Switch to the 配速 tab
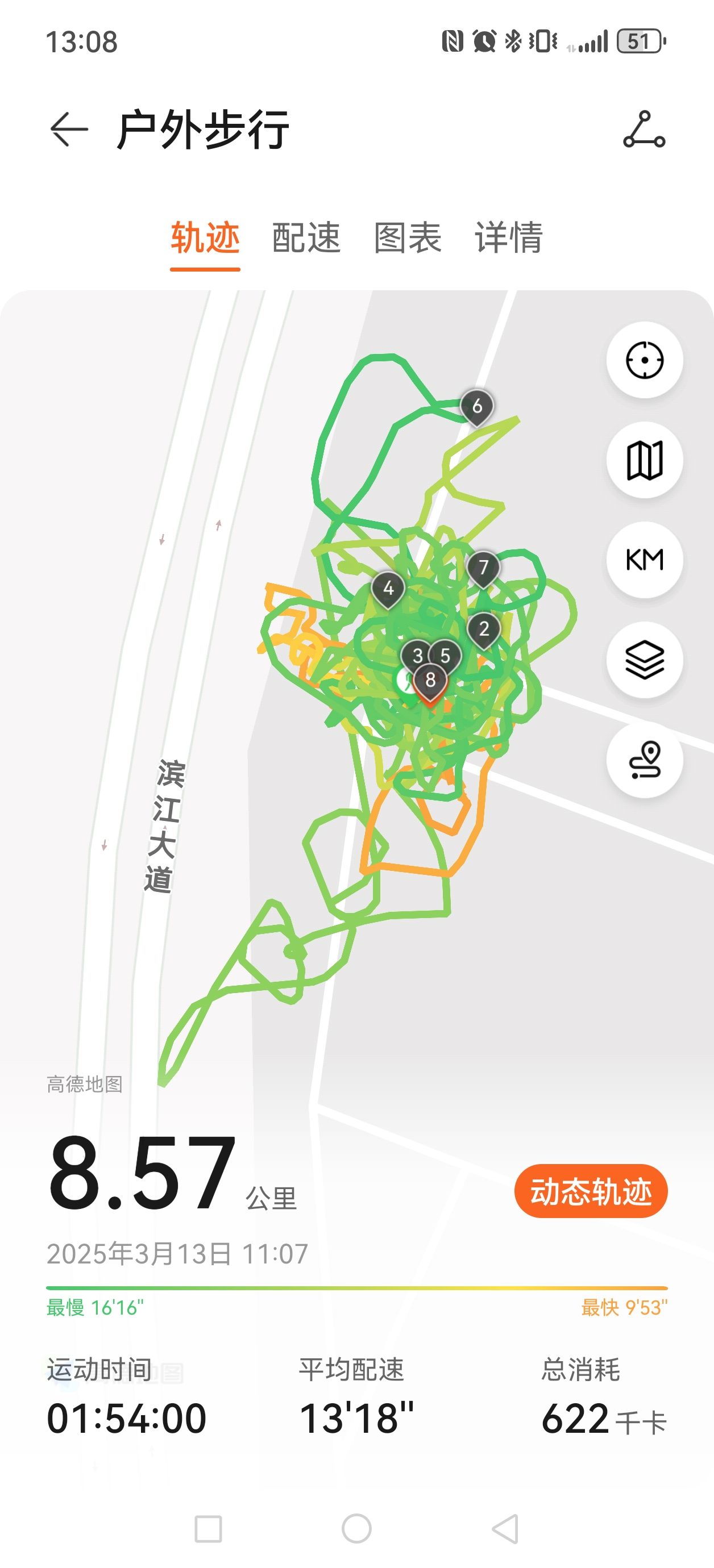The image size is (714, 1568). [306, 237]
